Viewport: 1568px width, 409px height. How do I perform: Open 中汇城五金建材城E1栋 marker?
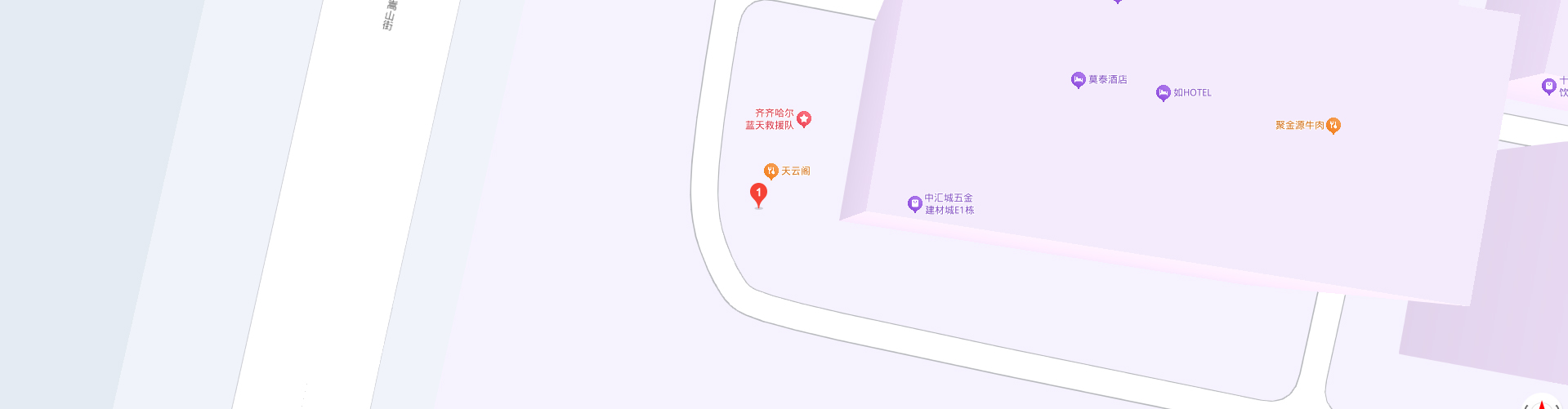point(914,203)
